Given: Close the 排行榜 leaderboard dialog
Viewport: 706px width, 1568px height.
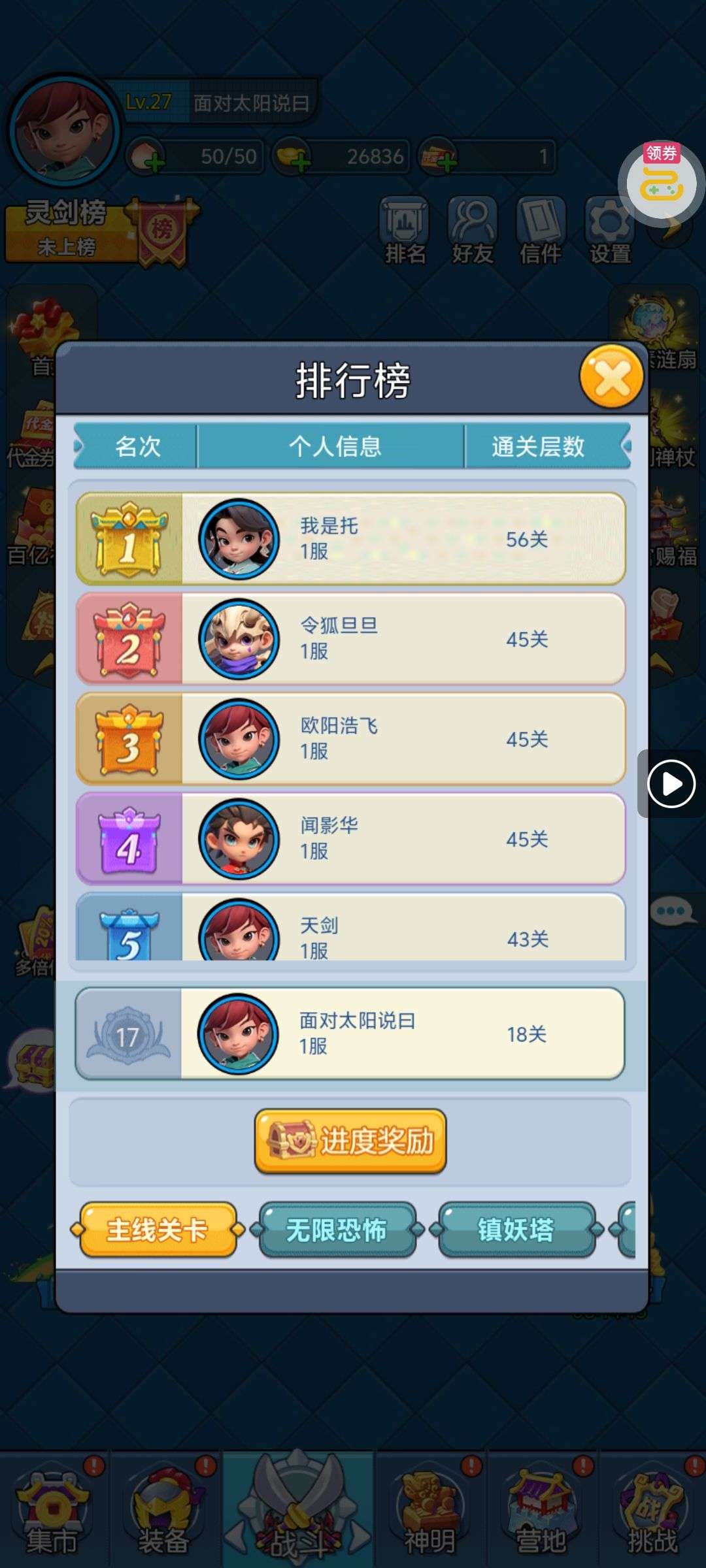Looking at the screenshot, I should coord(612,377).
